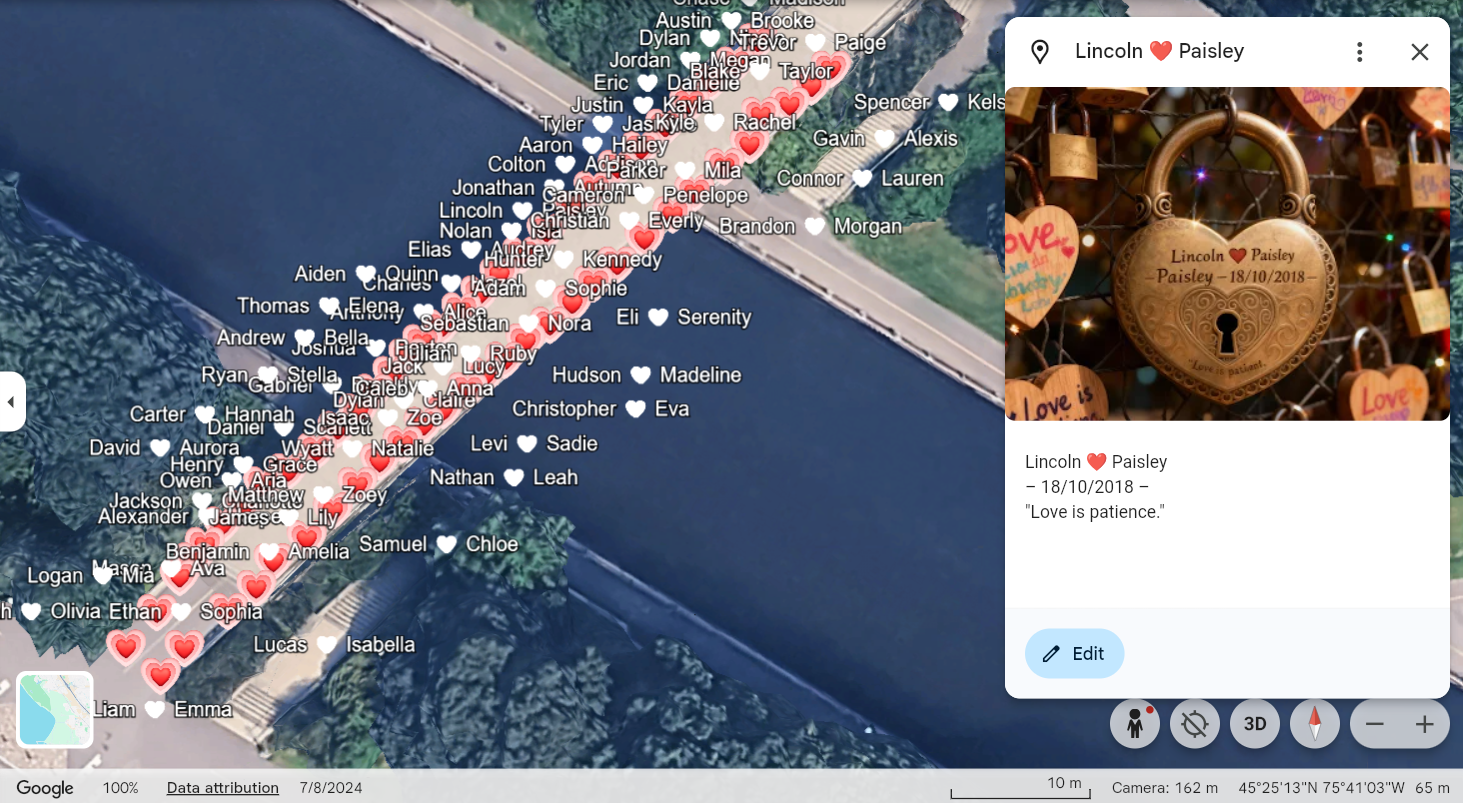Tap the fly-to-location target icon
This screenshot has height=803, width=1463.
click(1195, 723)
